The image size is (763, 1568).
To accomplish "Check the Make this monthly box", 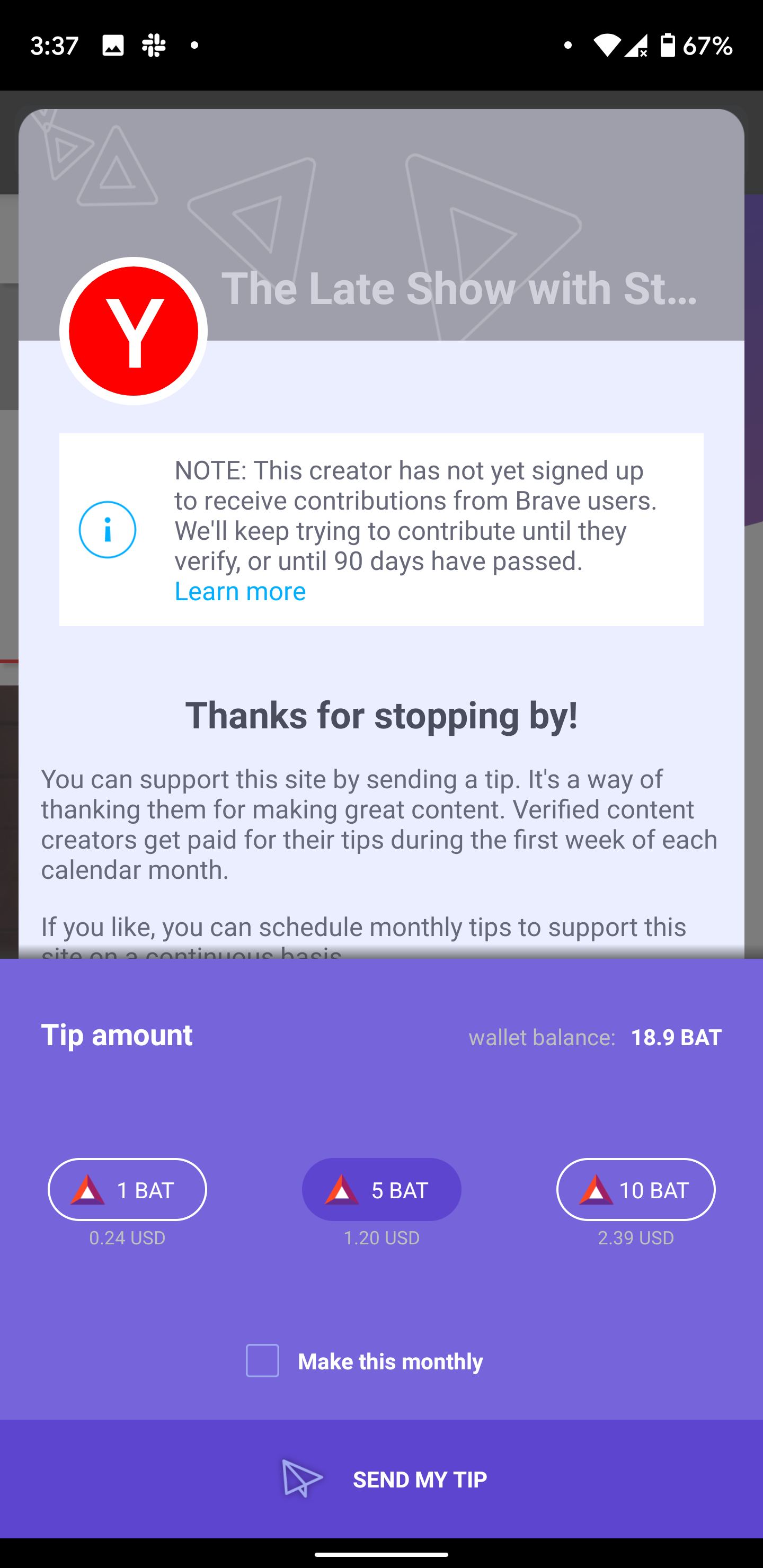I will 262,1360.
